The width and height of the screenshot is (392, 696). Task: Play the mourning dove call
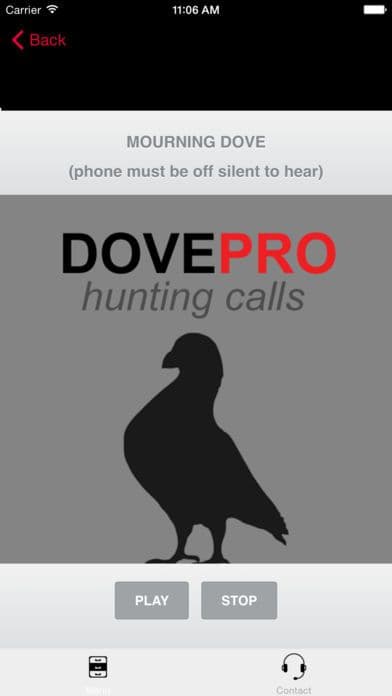[152, 601]
